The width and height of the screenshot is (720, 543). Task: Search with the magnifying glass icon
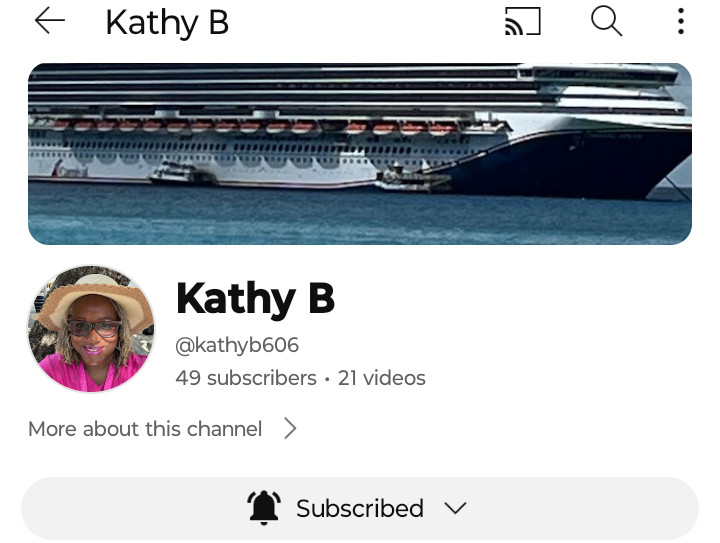(606, 21)
